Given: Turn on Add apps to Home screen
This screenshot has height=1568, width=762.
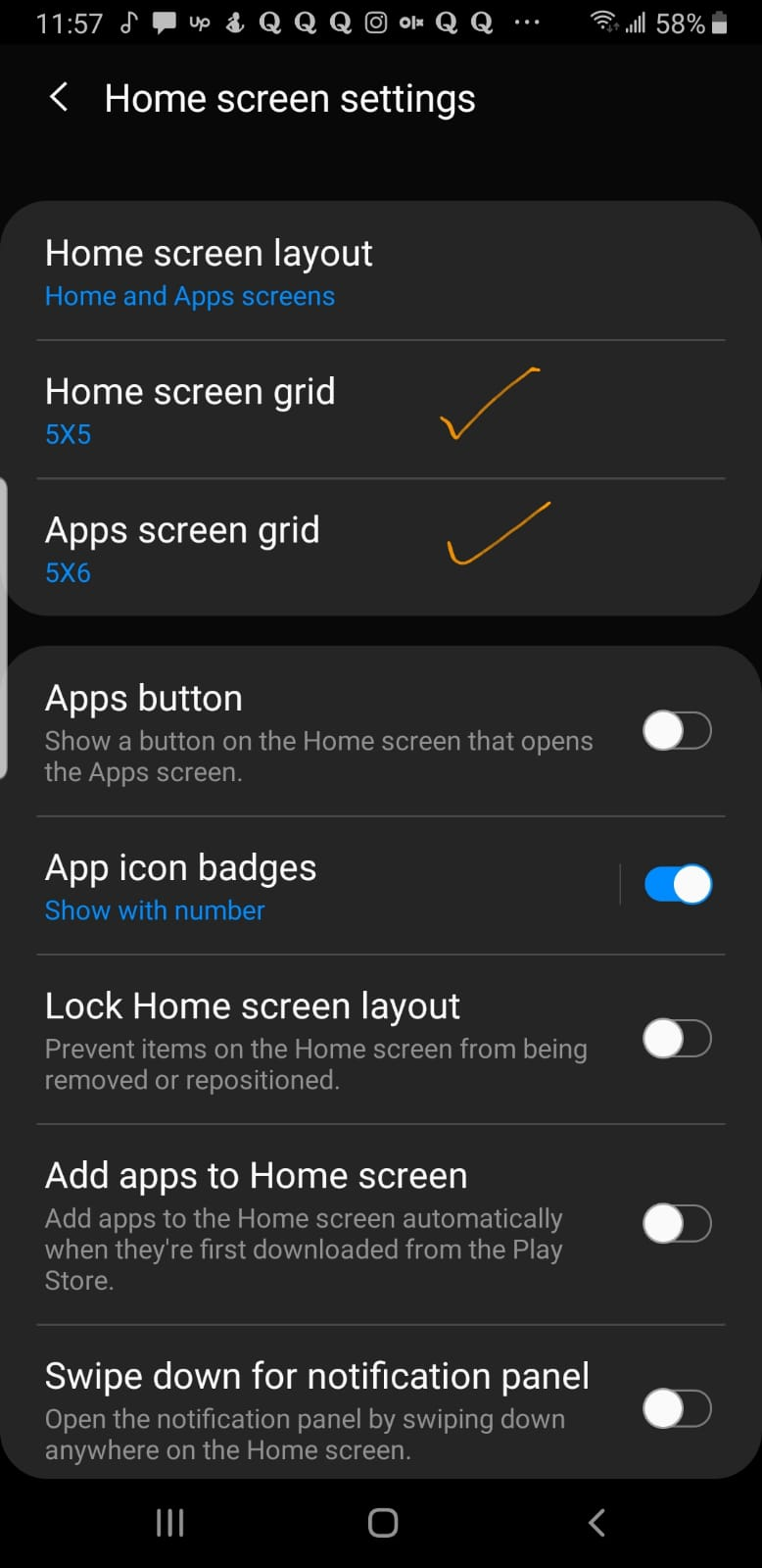Looking at the screenshot, I should click(677, 1224).
